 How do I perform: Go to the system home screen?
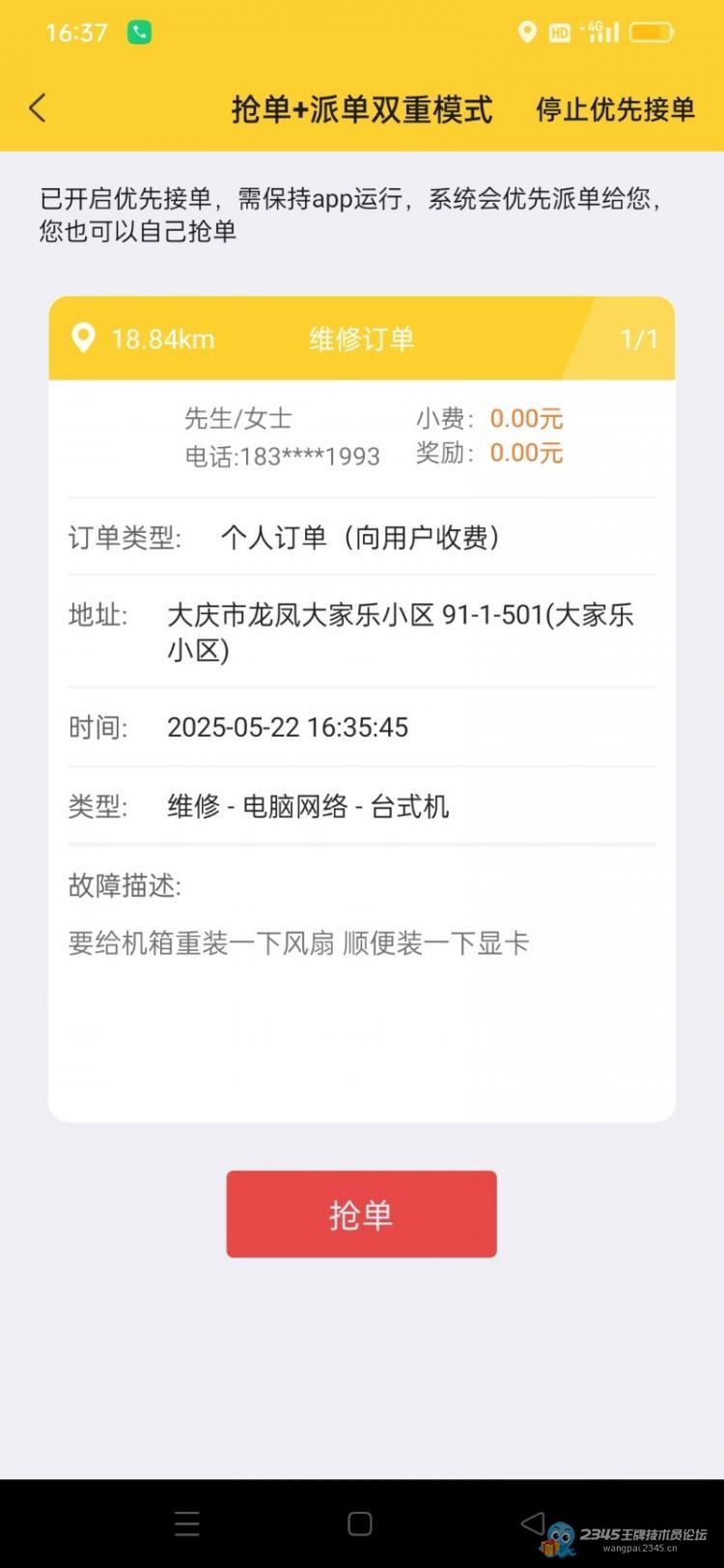click(360, 1524)
